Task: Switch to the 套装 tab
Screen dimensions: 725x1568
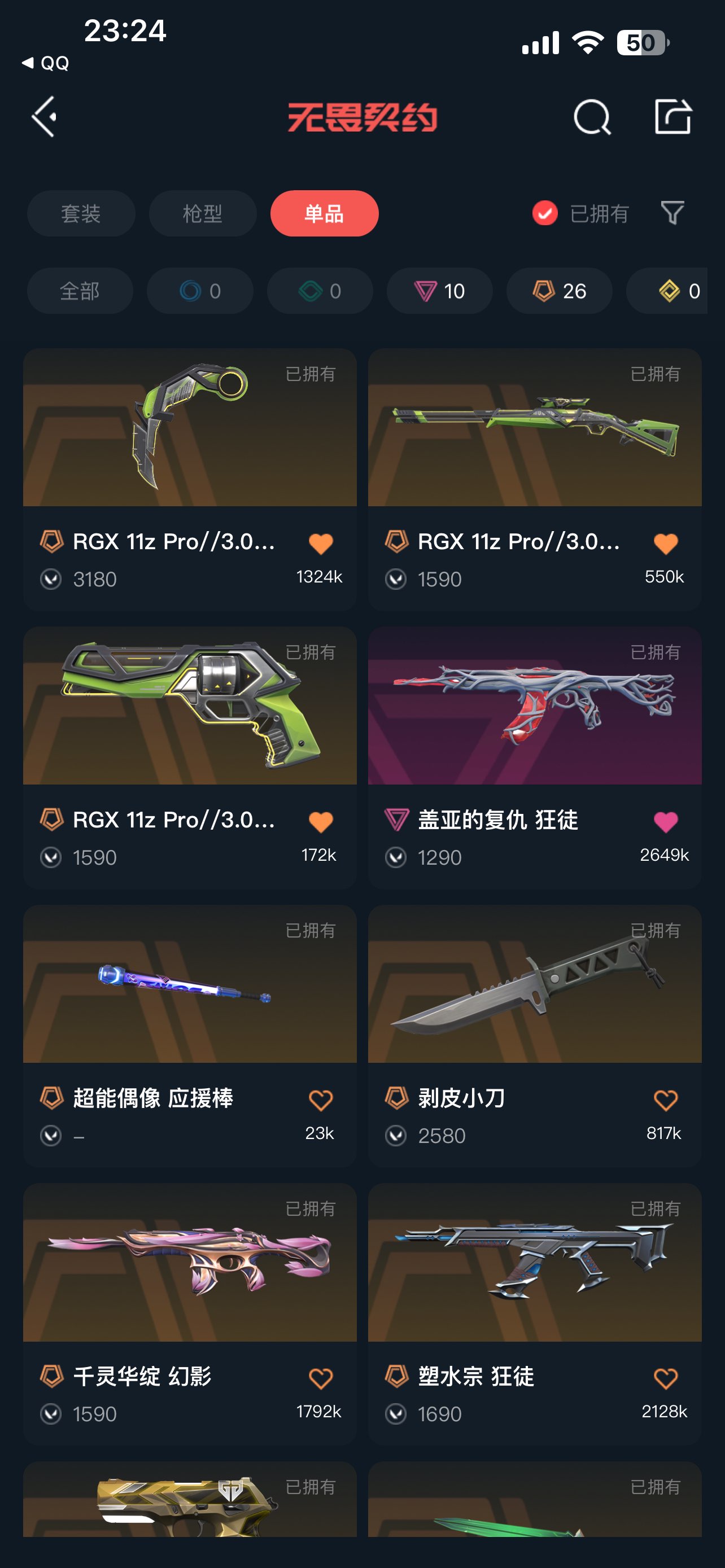Action: click(81, 214)
